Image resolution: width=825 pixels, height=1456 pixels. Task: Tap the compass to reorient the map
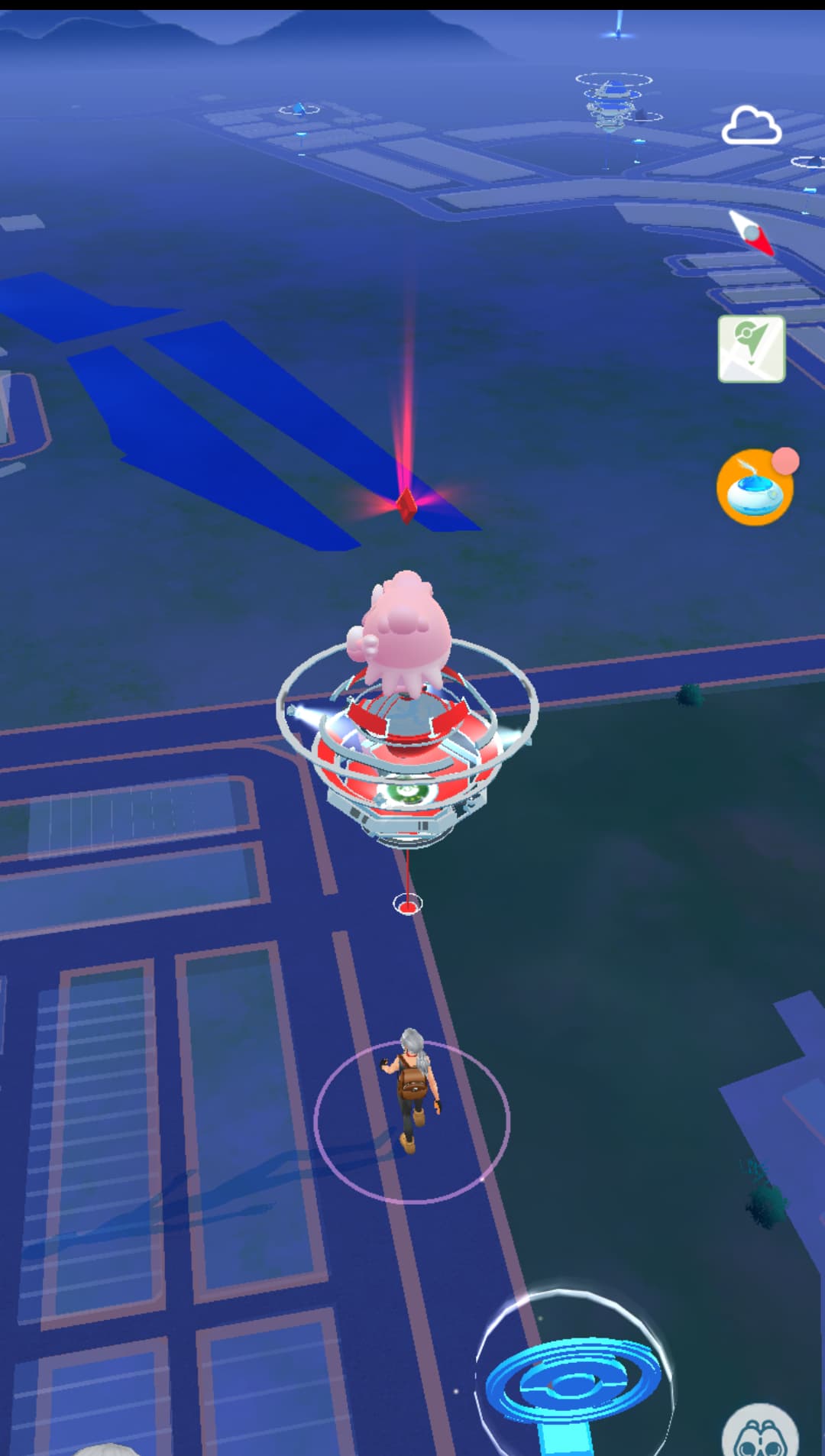pyautogui.click(x=752, y=232)
